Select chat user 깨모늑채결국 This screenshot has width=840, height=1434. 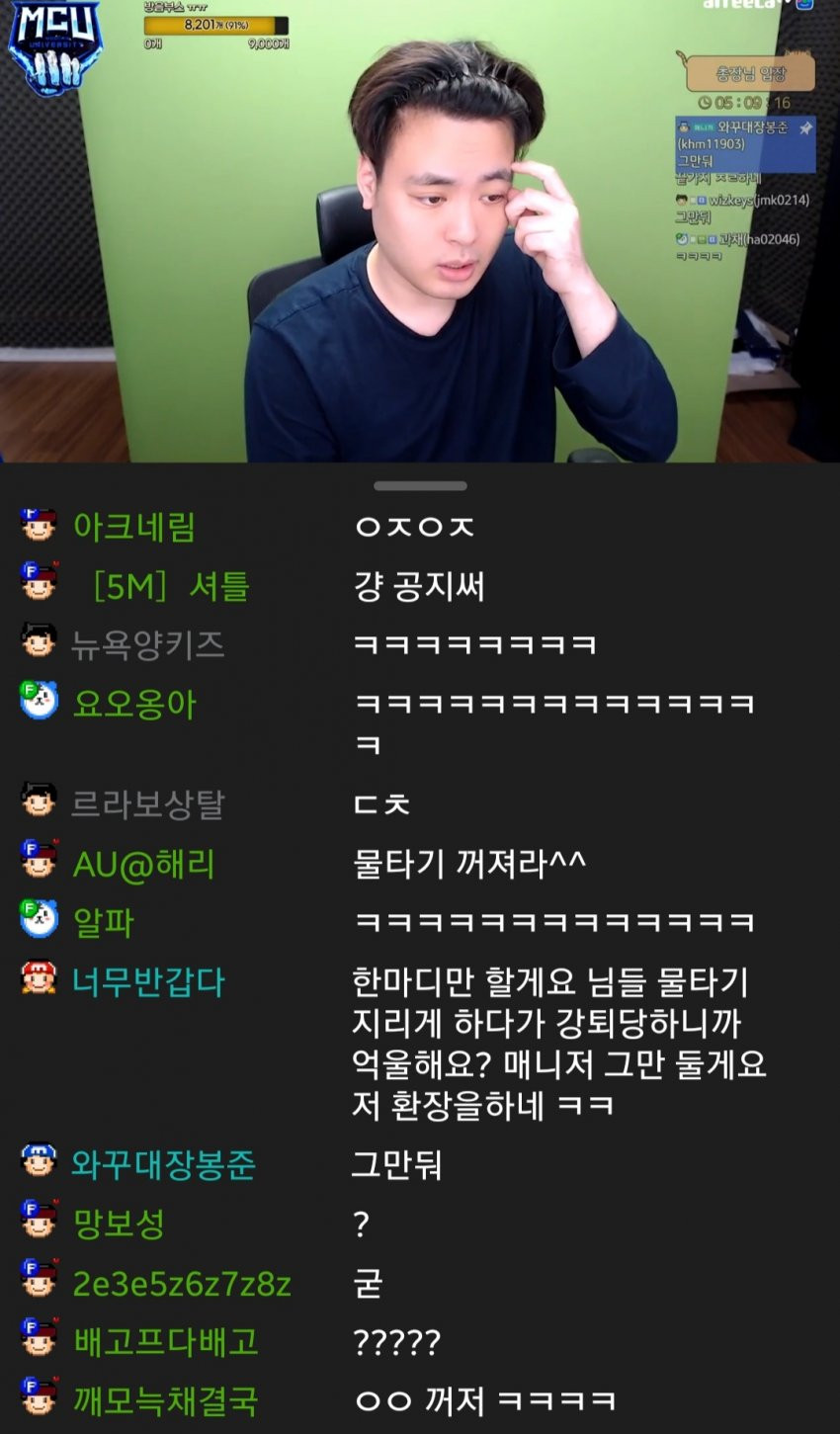(165, 1400)
